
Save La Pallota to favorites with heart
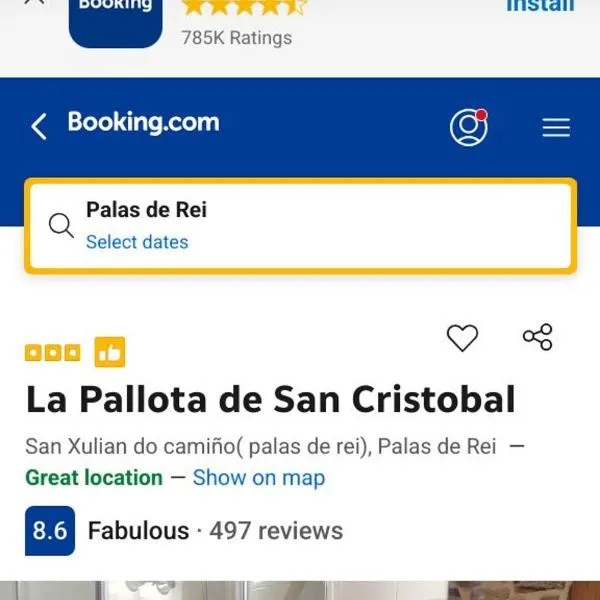coord(462,338)
